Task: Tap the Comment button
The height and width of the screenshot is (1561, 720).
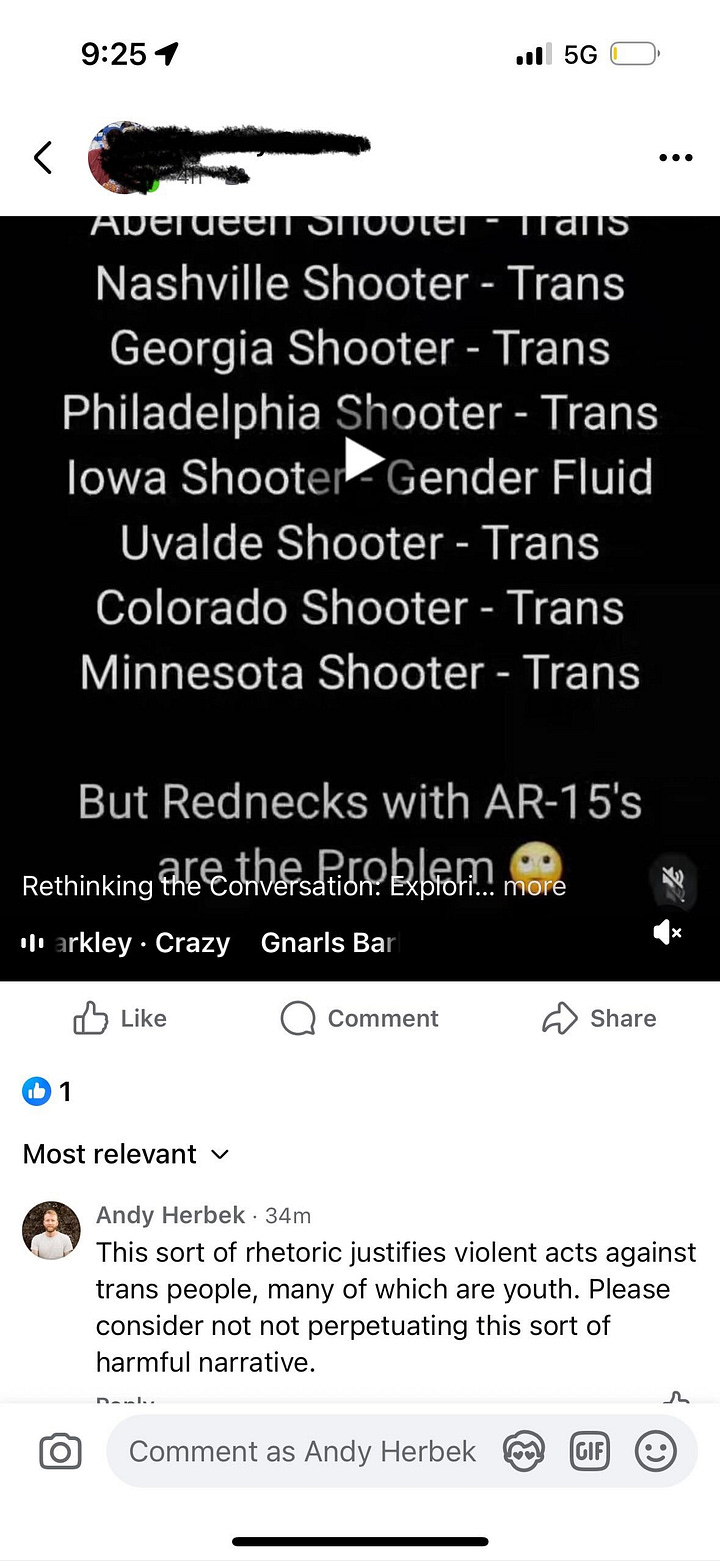Action: [360, 1018]
